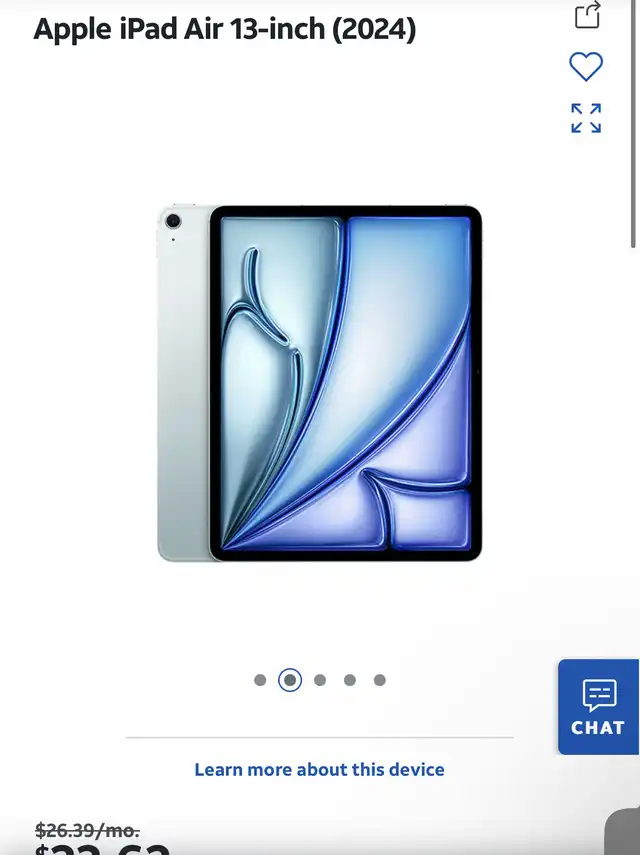The width and height of the screenshot is (640, 855).
Task: Share this iPad Air product page
Action: coord(587,15)
